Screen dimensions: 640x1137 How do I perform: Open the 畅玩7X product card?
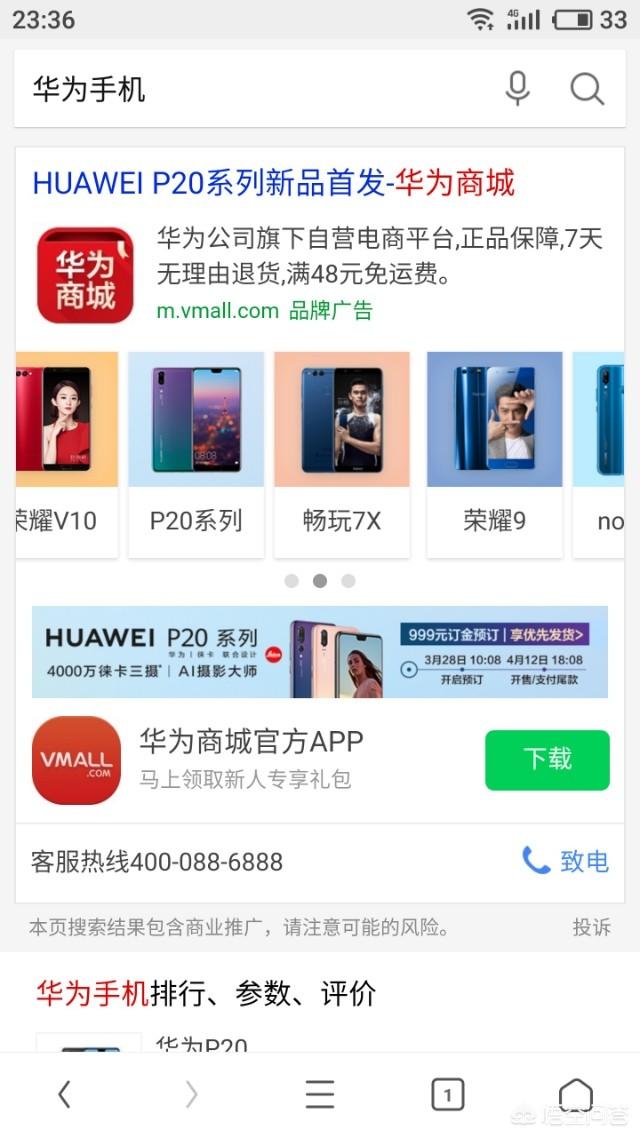coord(342,455)
